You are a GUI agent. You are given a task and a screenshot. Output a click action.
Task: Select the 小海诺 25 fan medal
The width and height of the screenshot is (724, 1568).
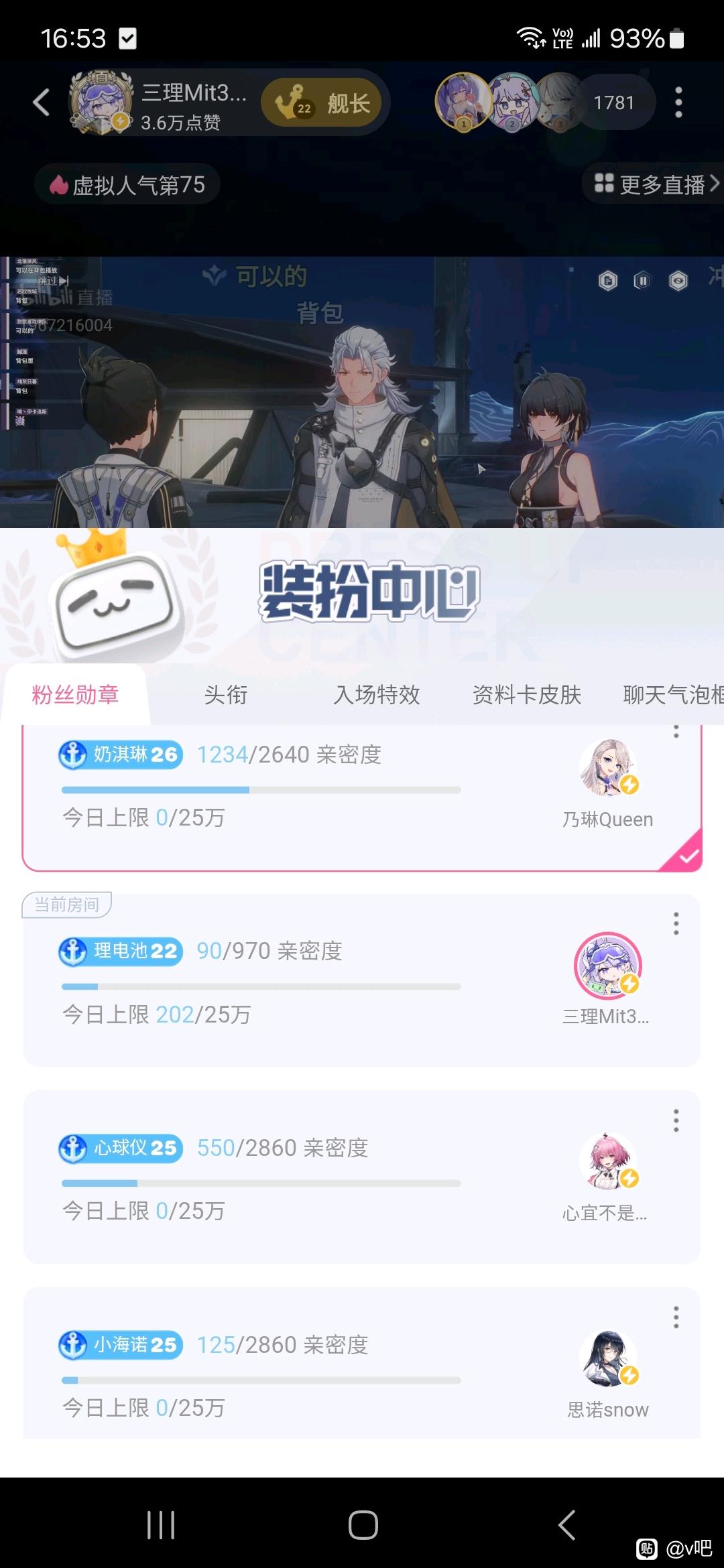point(362,1363)
